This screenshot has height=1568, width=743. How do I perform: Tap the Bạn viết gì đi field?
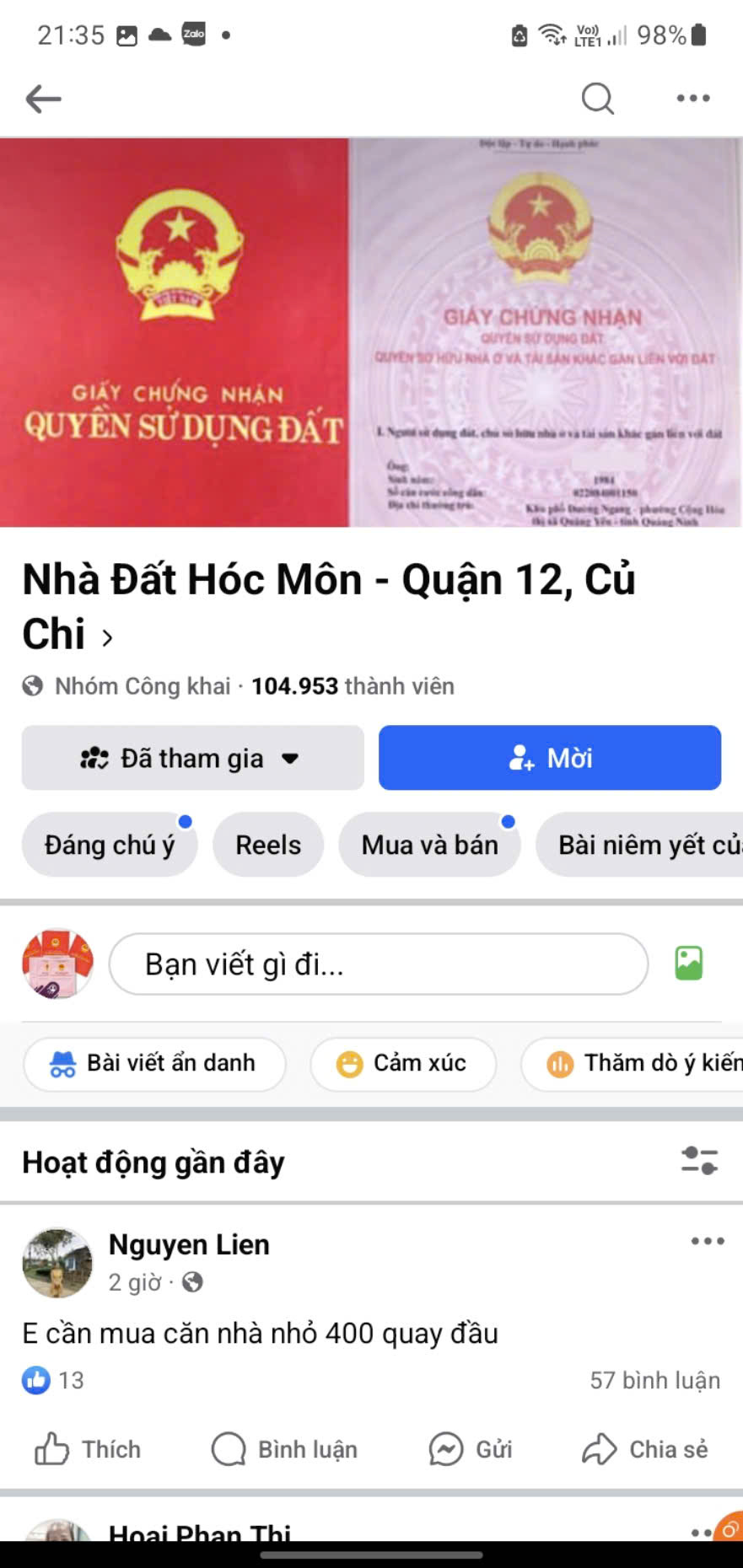378,964
